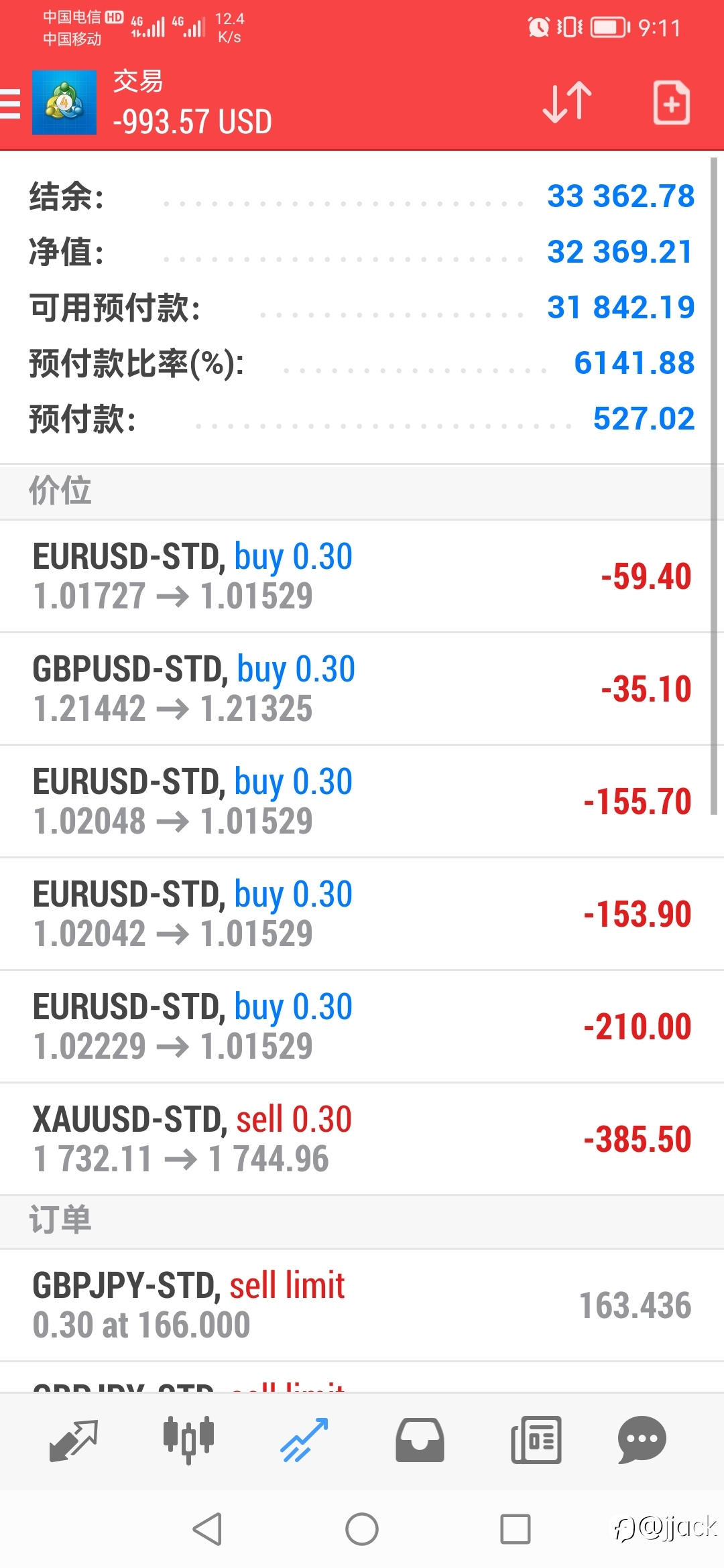724x1568 pixels.
Task: Open EURUSD-STD position opened at 1.01727
Action: coord(362,576)
